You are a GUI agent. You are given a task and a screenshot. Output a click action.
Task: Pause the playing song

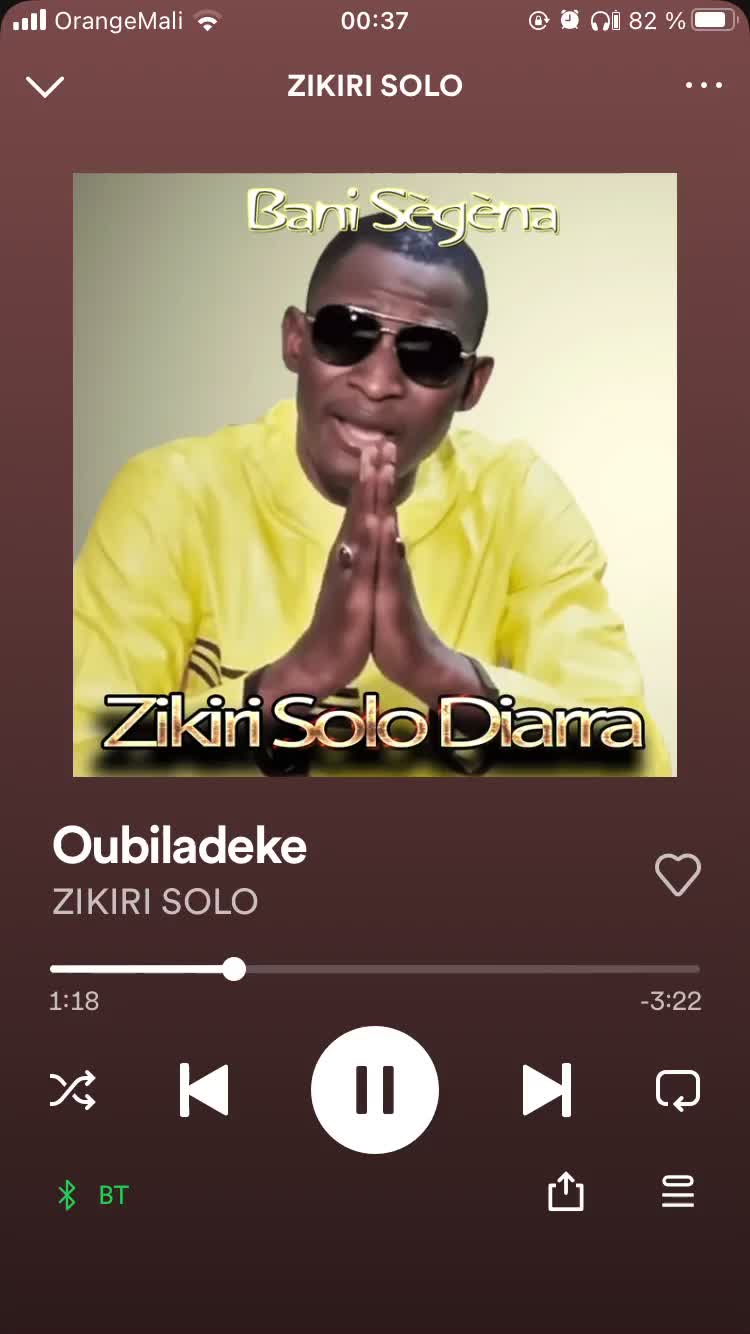pyautogui.click(x=375, y=1089)
